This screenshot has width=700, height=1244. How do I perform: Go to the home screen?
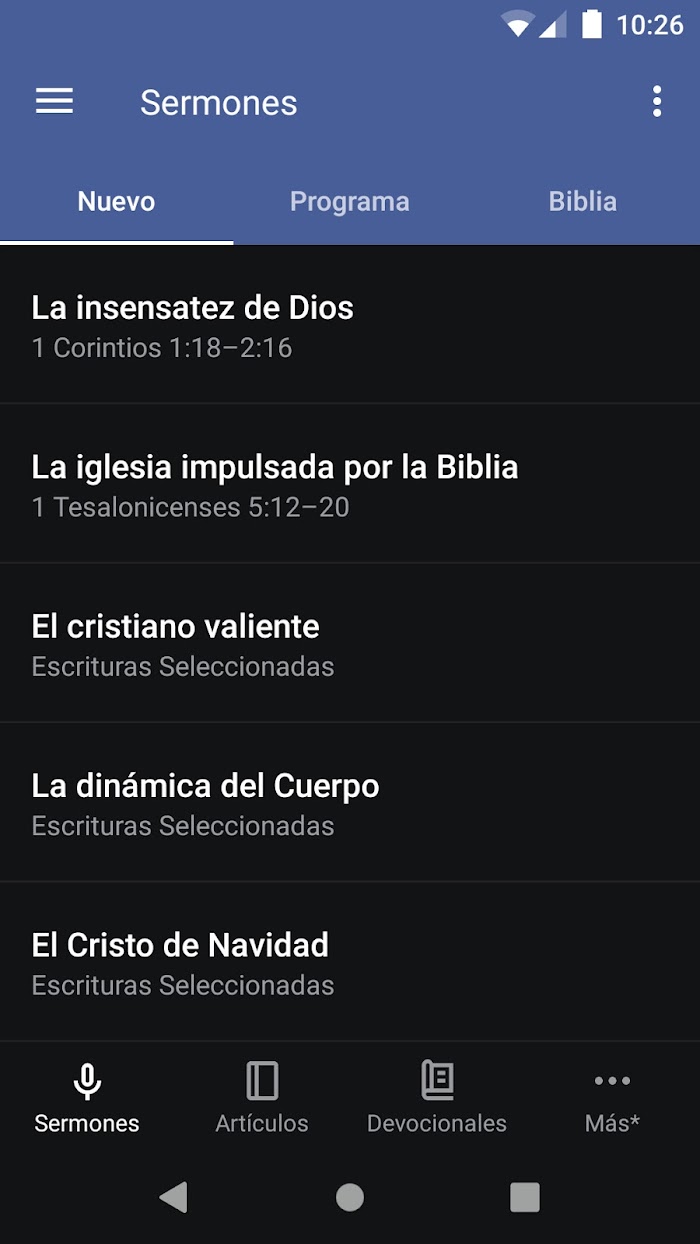pyautogui.click(x=350, y=1197)
